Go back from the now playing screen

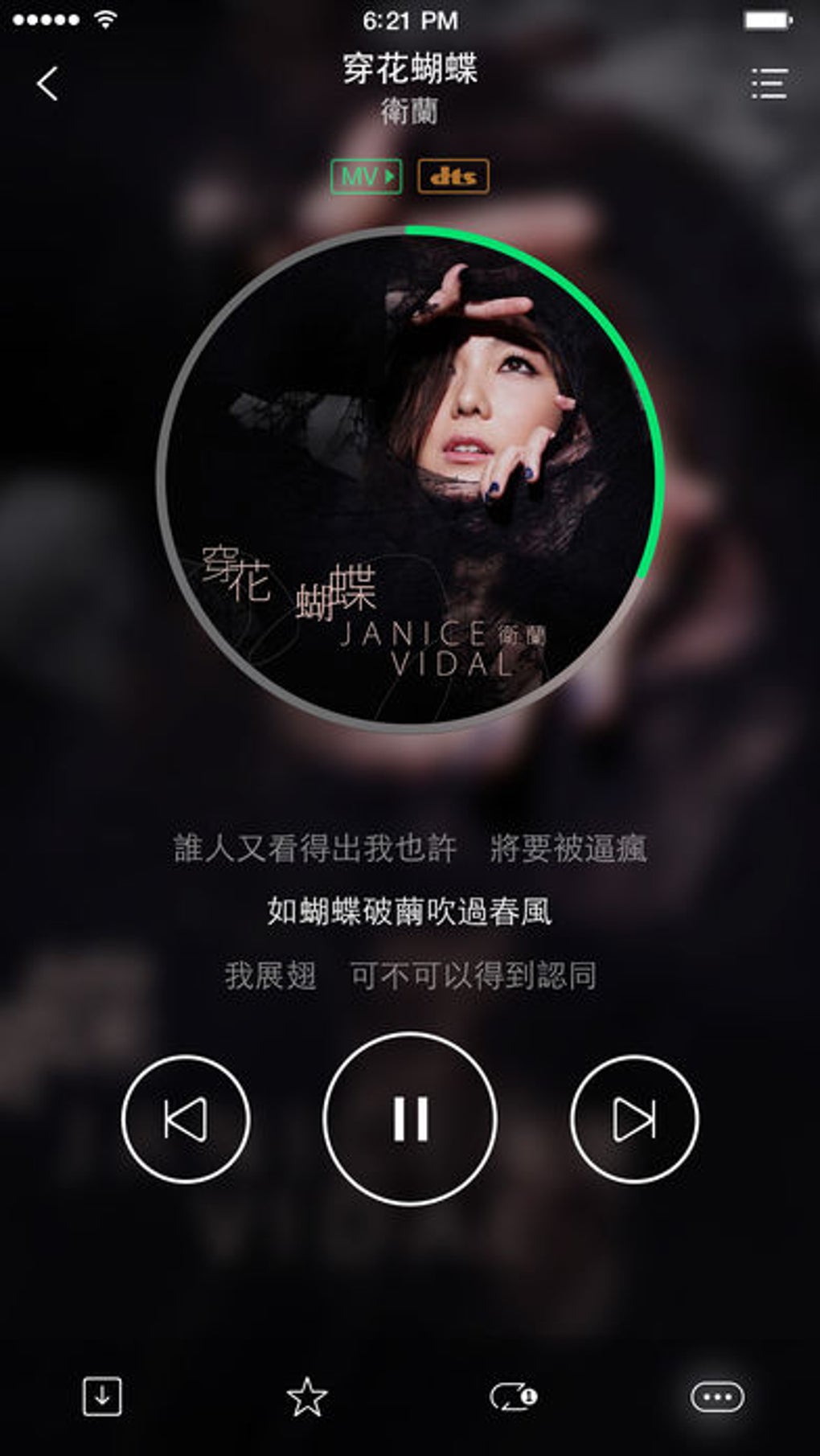(x=47, y=84)
